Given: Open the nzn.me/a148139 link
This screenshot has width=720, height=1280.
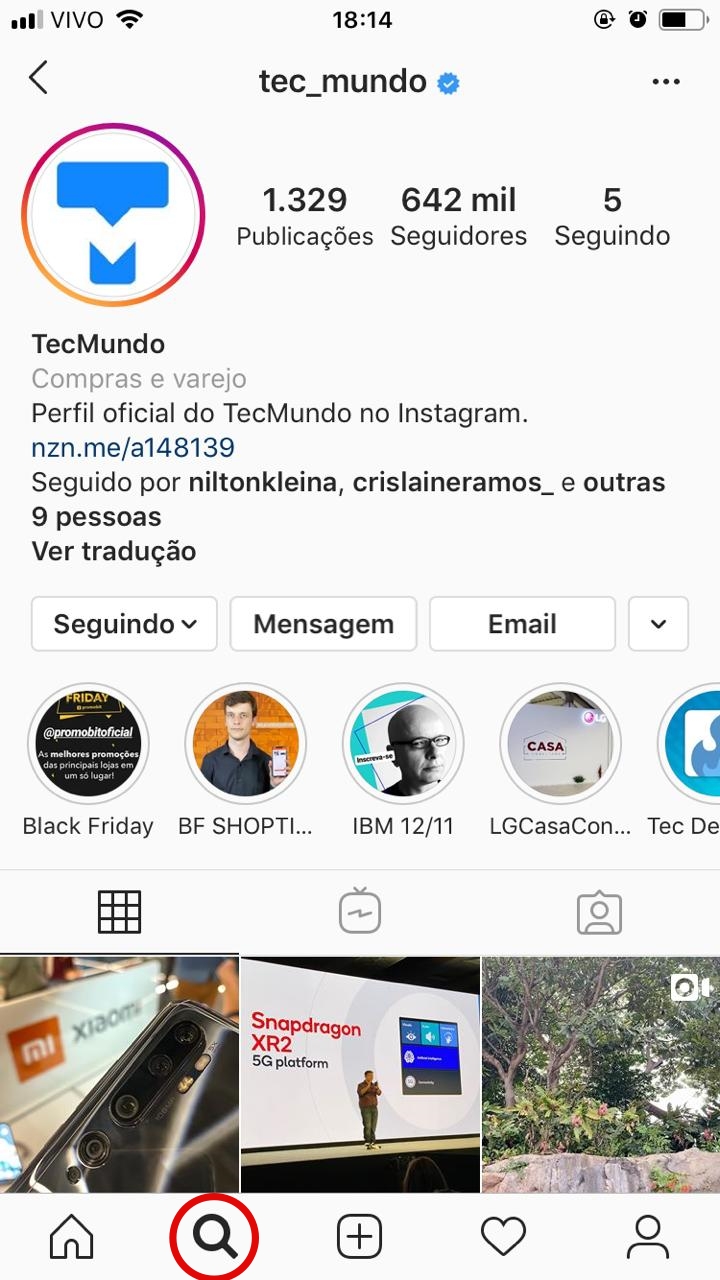Looking at the screenshot, I should (x=132, y=447).
